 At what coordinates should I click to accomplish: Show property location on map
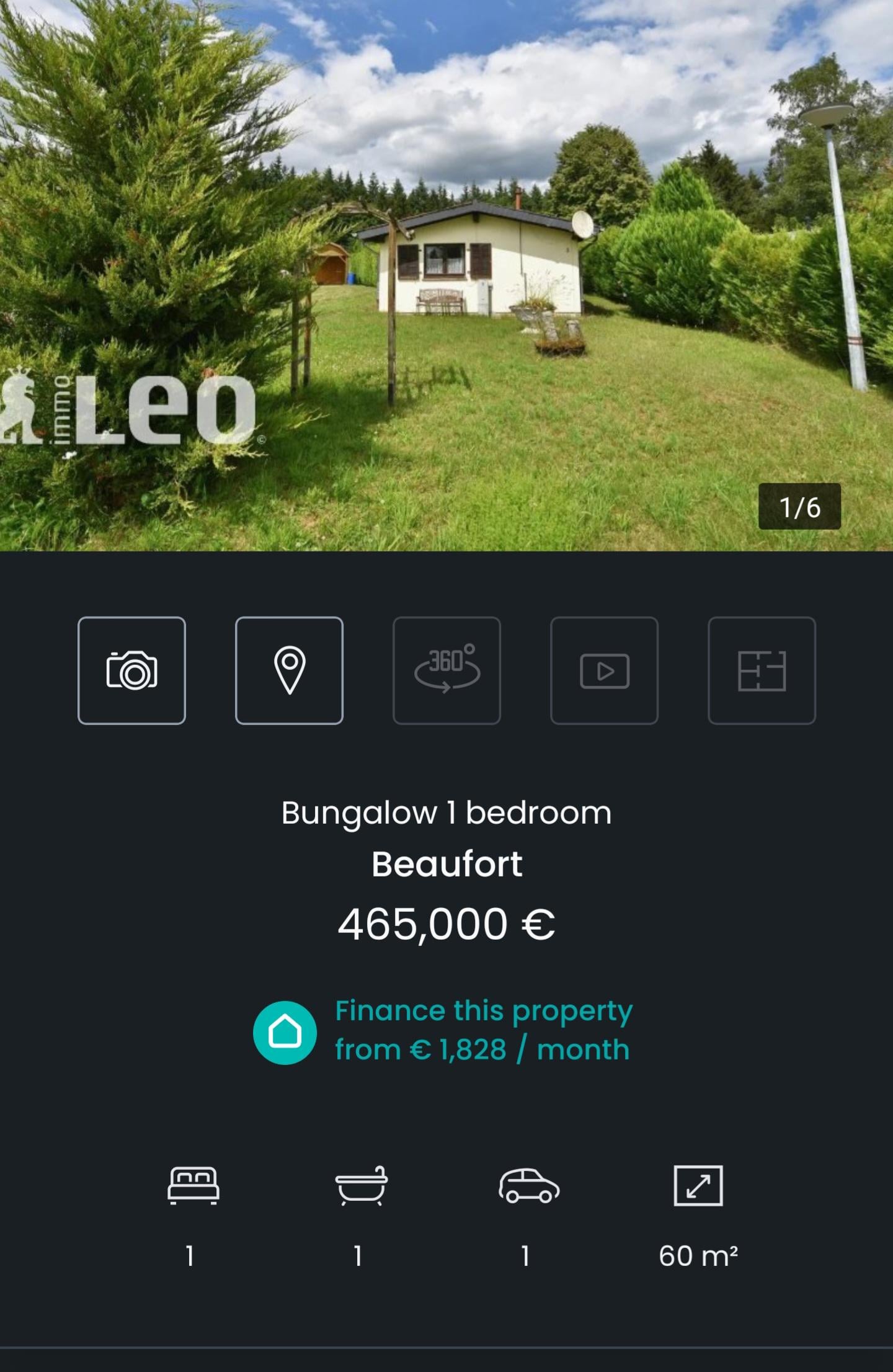pos(289,670)
